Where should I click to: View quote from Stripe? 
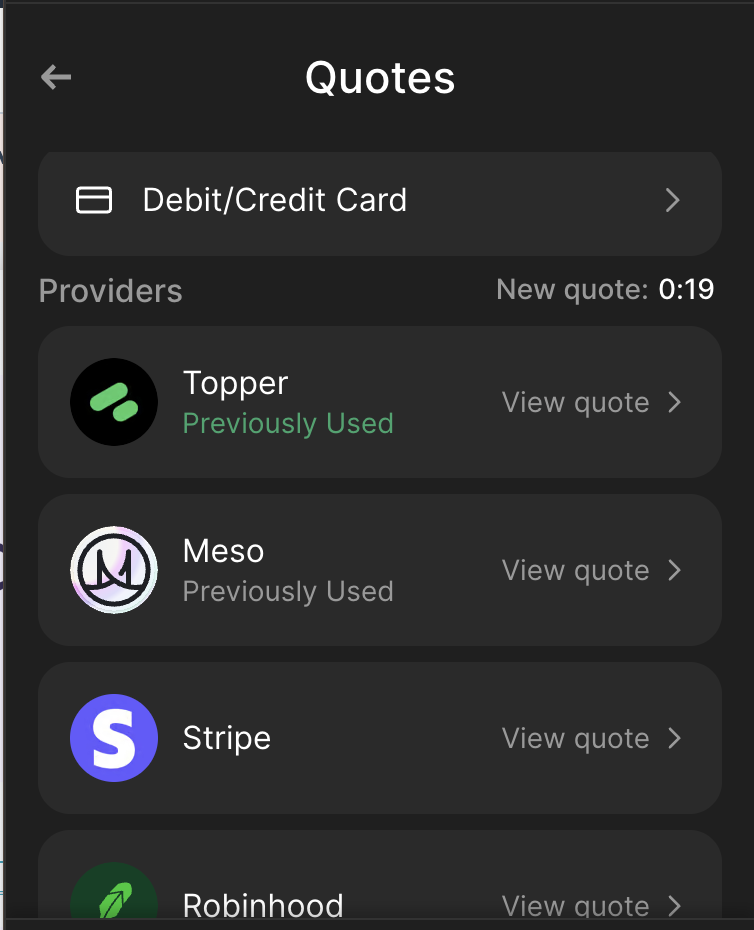590,739
